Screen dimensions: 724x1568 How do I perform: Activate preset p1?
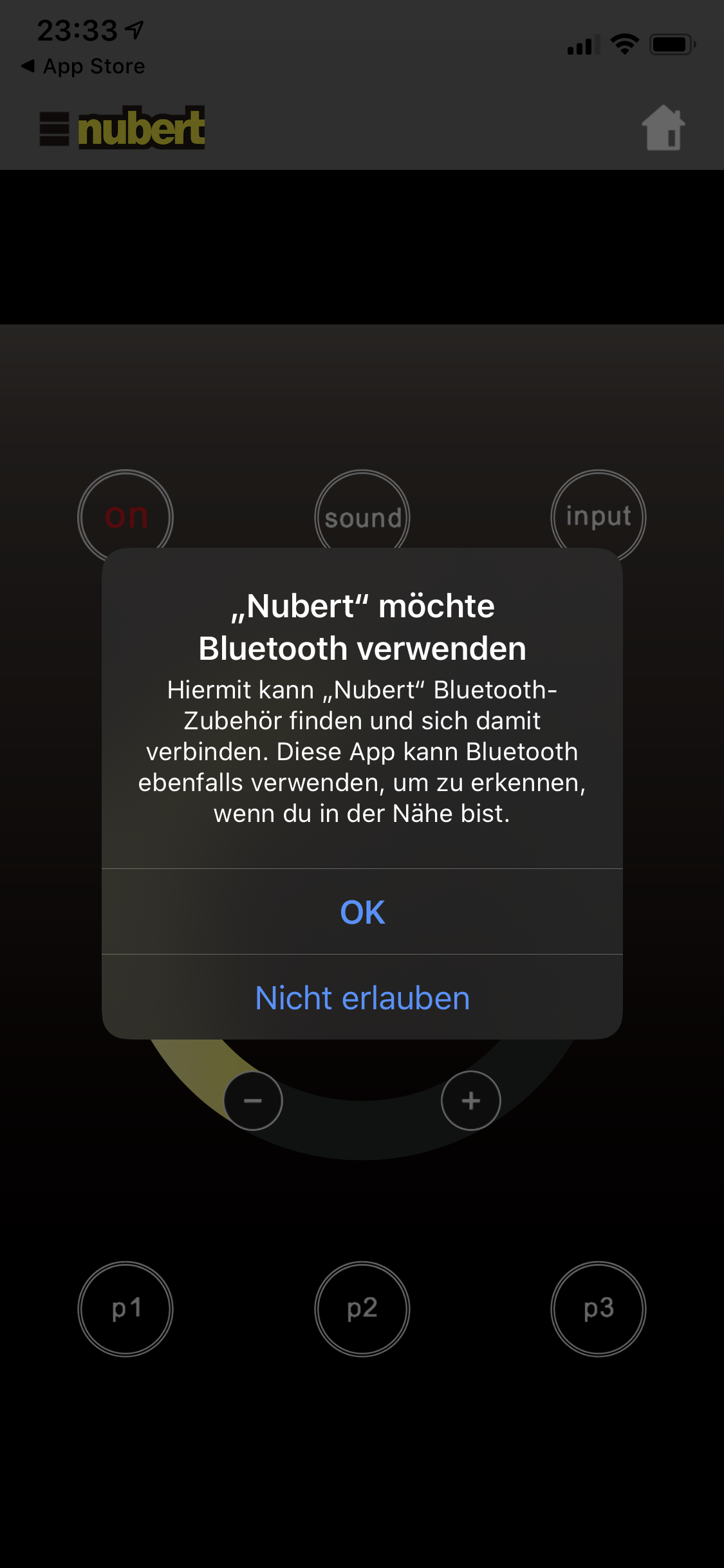125,1309
